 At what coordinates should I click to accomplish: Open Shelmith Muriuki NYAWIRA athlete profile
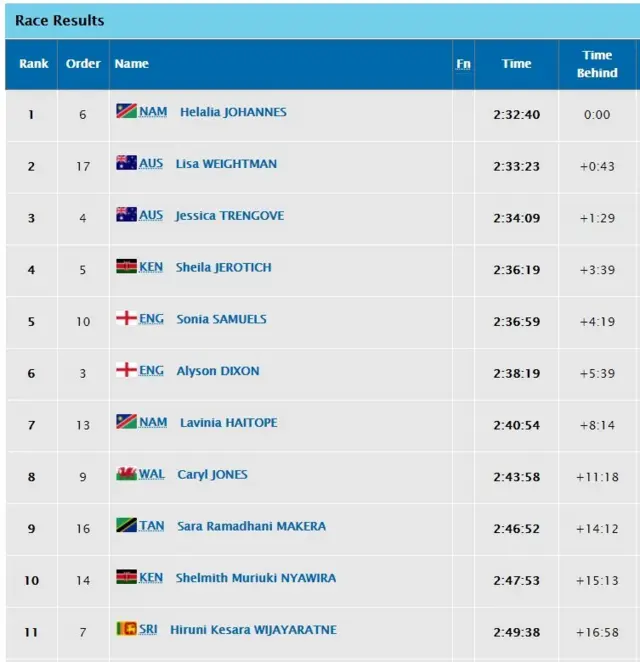tap(255, 578)
